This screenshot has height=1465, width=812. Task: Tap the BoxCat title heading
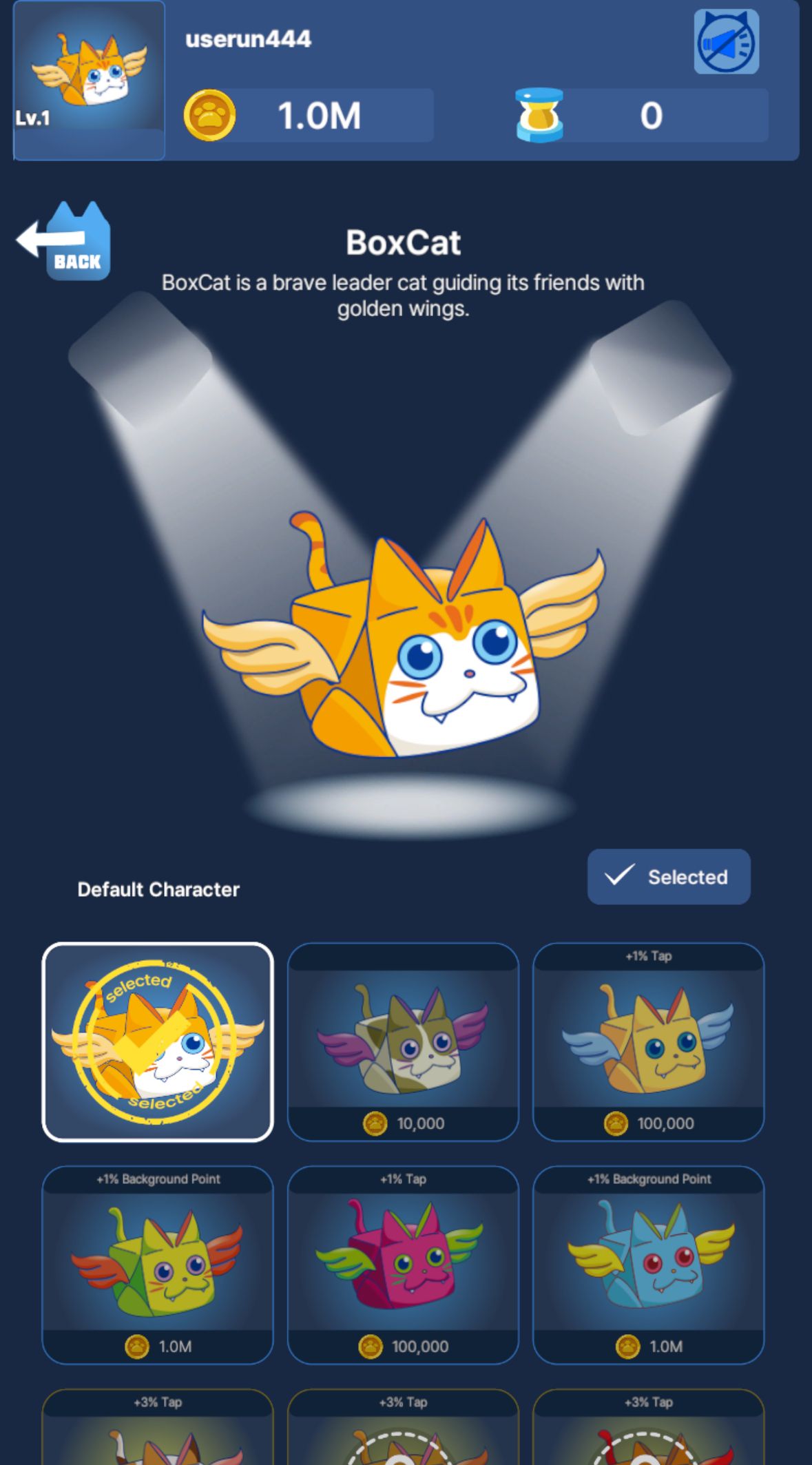click(x=403, y=242)
